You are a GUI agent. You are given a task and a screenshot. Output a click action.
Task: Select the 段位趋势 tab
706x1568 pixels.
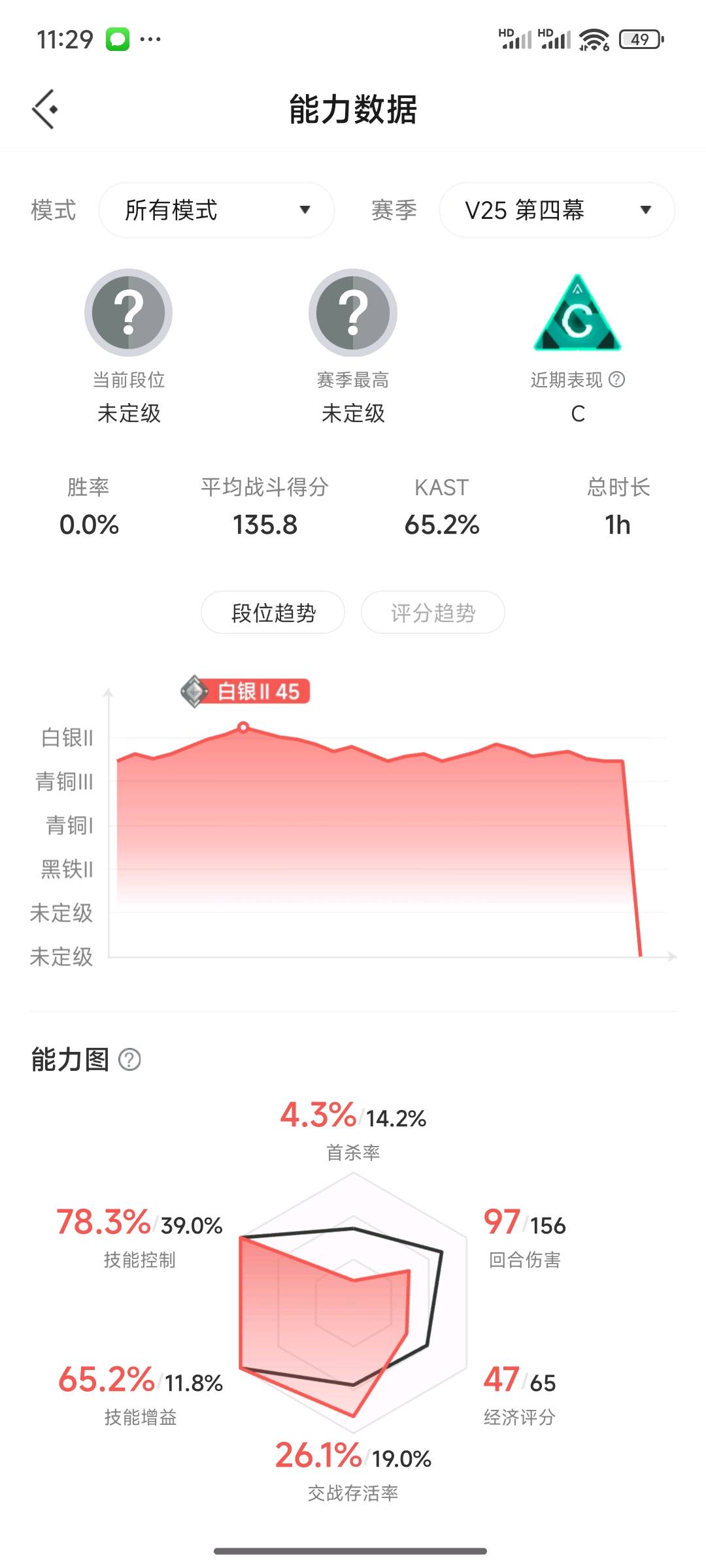(x=273, y=612)
